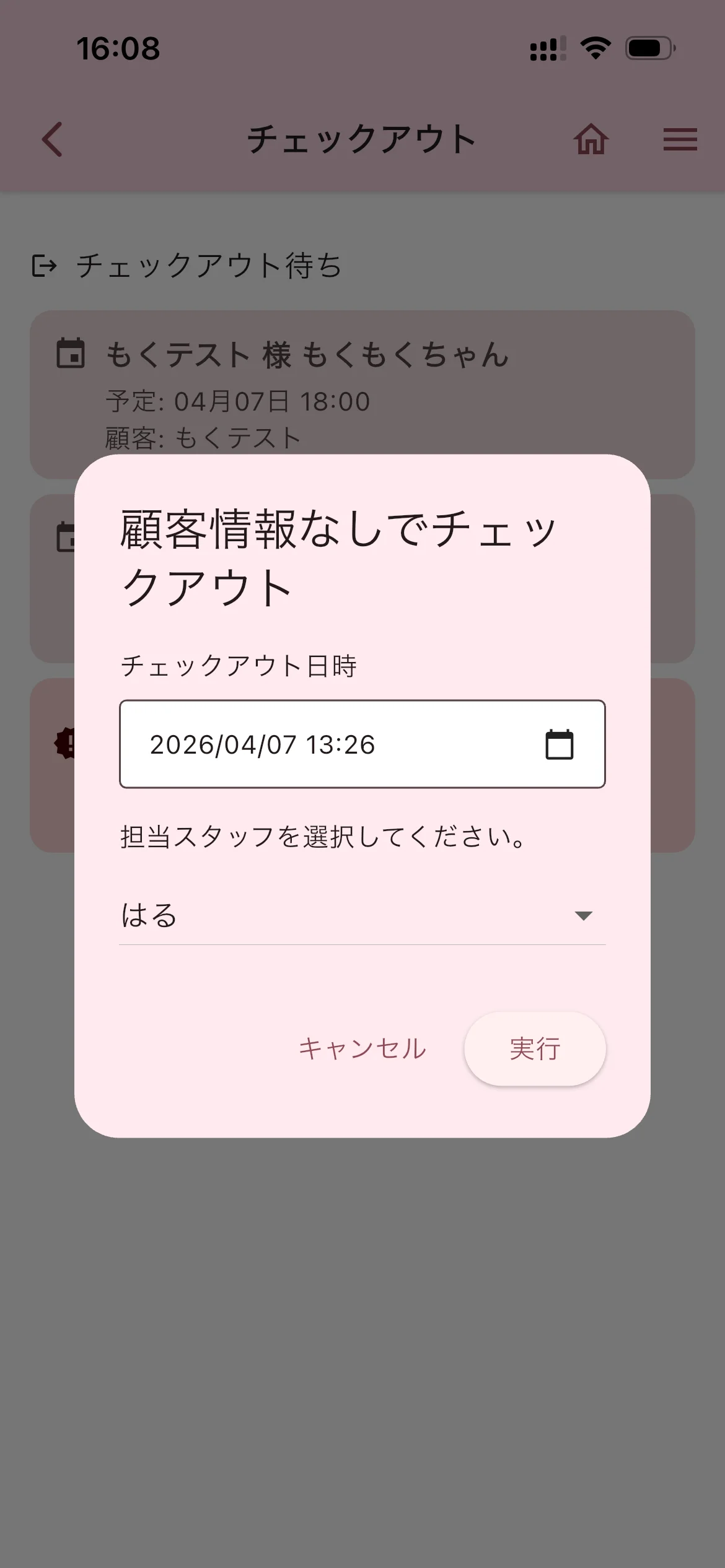This screenshot has width=725, height=1568.
Task: Confirm checkout with the 実行 button
Action: pos(535,1049)
